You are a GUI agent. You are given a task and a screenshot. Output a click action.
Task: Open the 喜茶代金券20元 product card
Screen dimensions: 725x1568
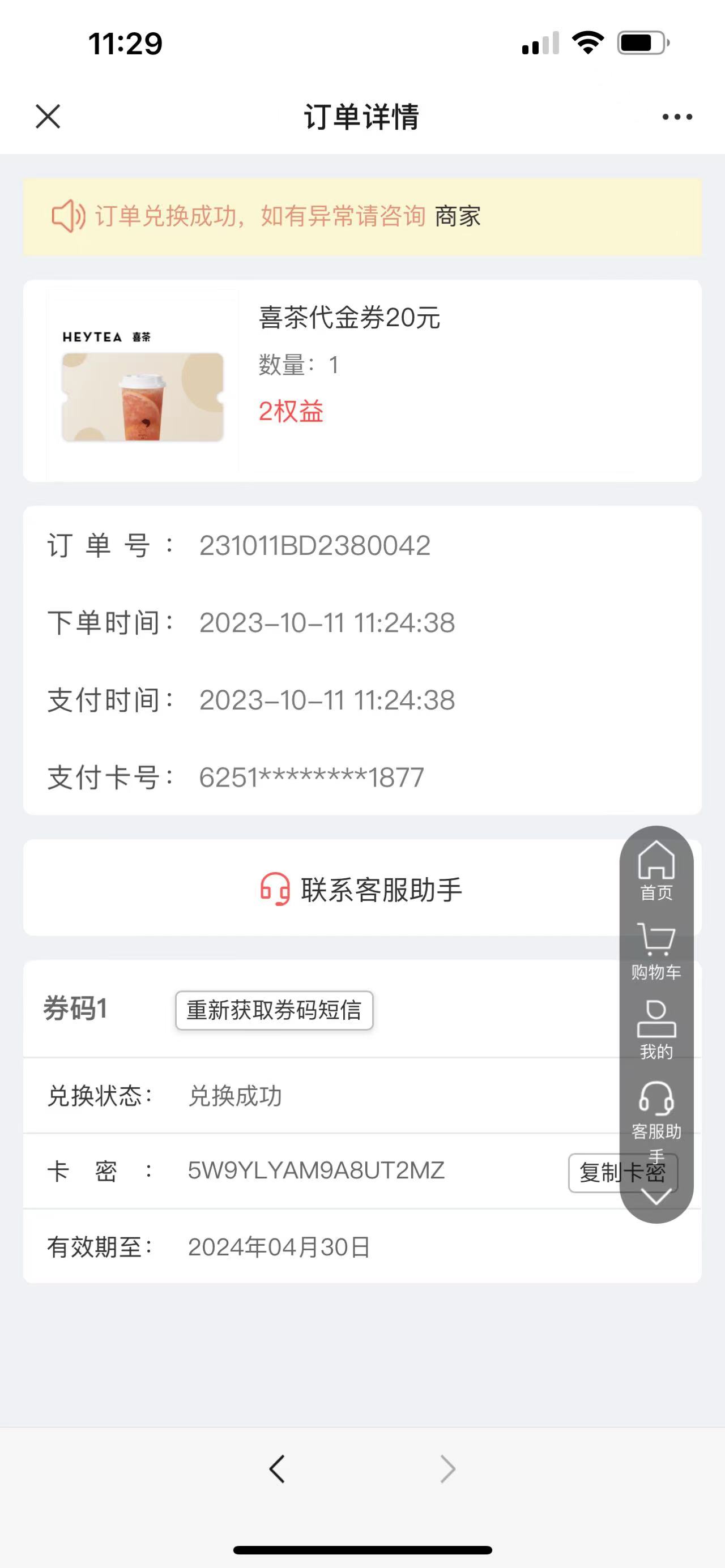pos(361,381)
